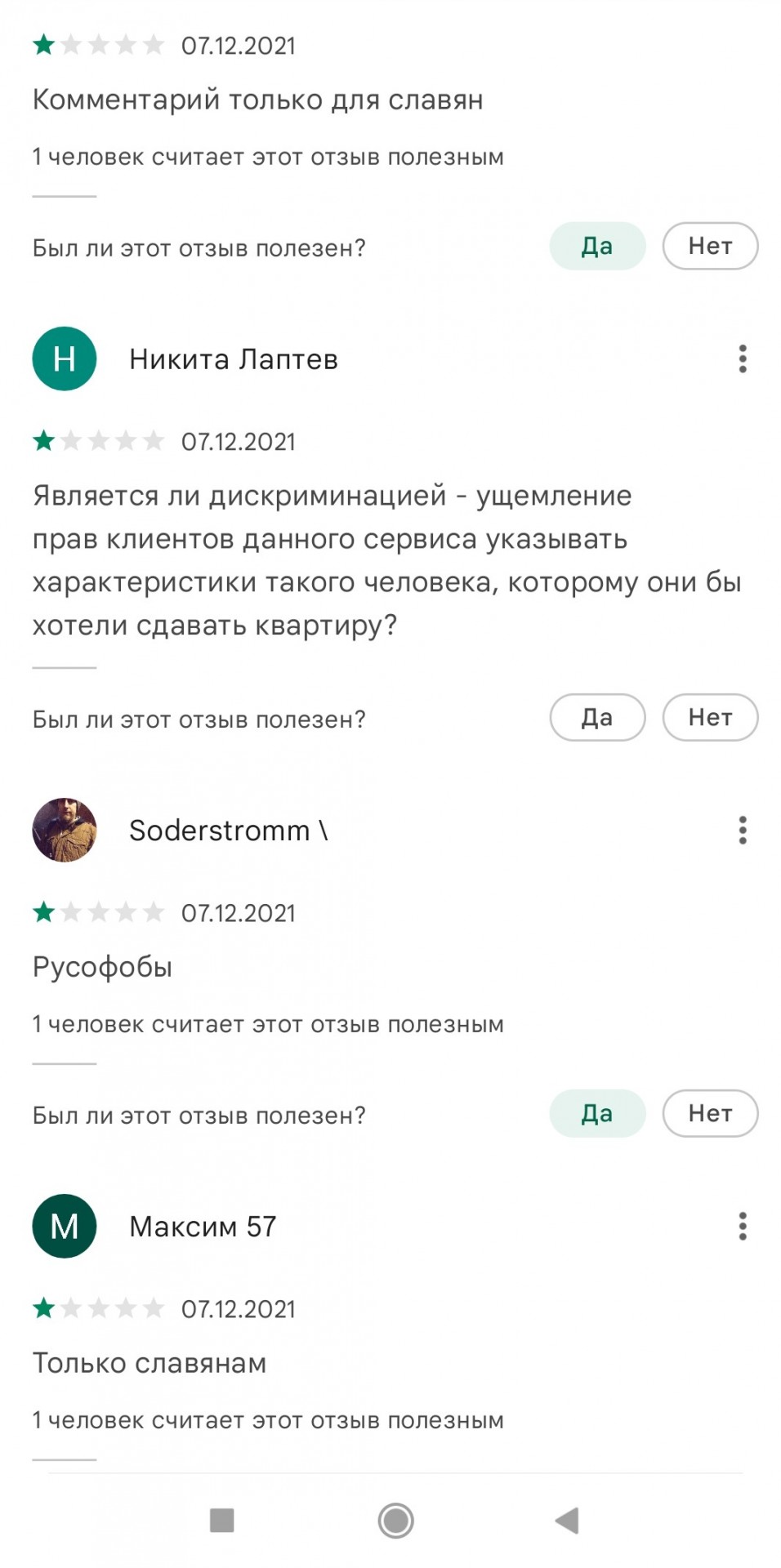Vote Да on Никита Лаптев's review
781x1568 pixels.
tap(597, 717)
